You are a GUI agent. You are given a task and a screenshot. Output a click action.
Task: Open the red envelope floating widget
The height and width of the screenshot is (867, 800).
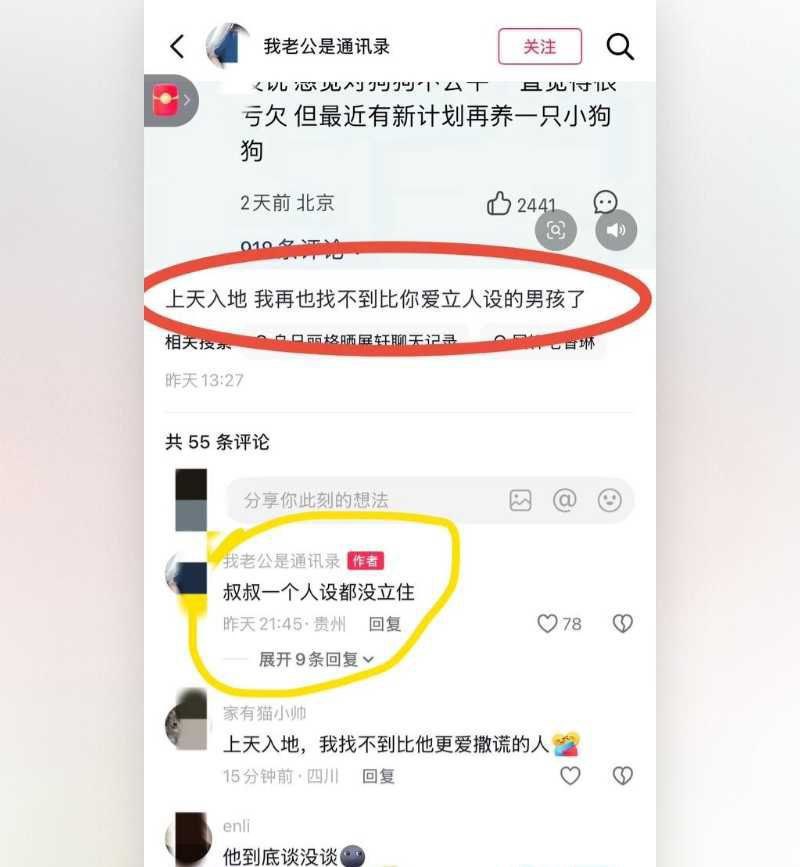tap(167, 100)
